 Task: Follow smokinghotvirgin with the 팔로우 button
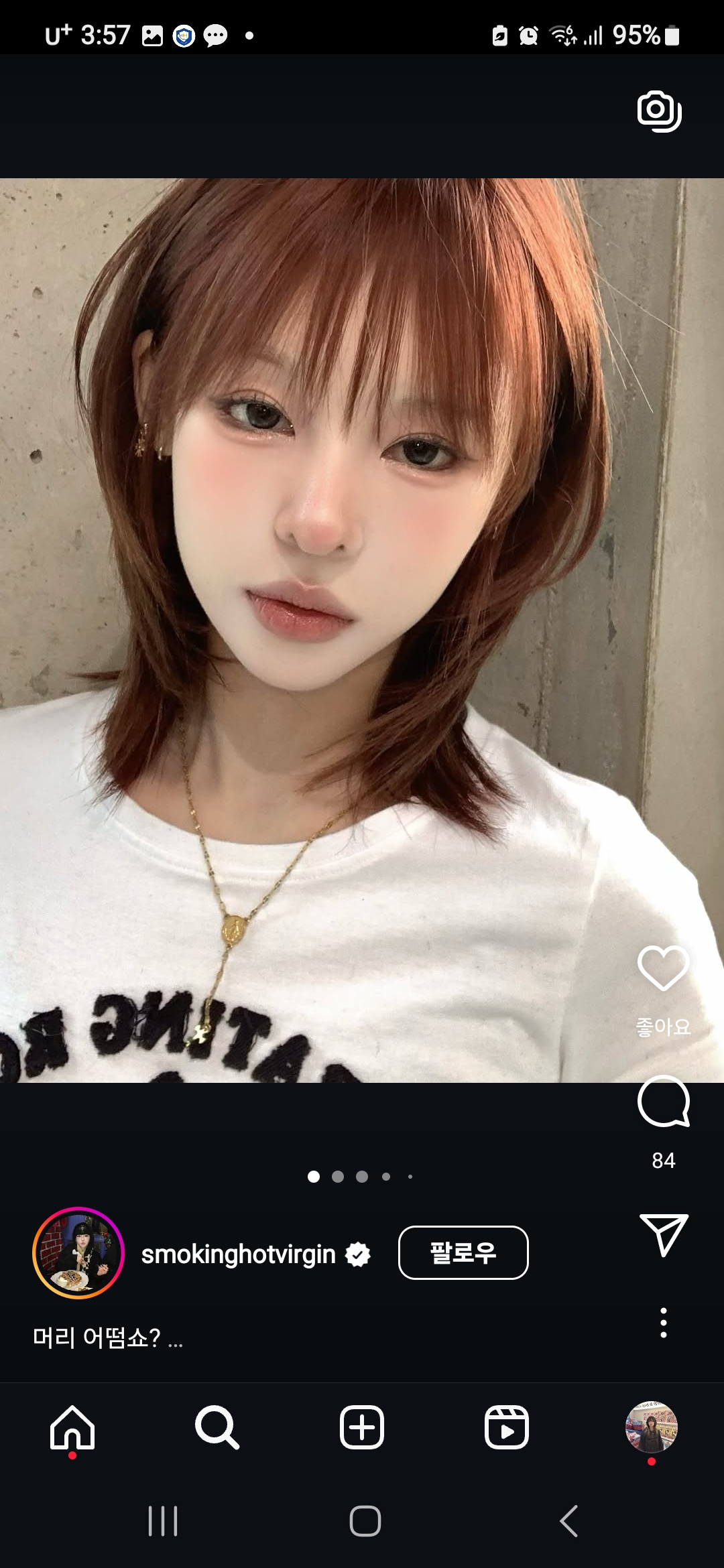point(463,1252)
